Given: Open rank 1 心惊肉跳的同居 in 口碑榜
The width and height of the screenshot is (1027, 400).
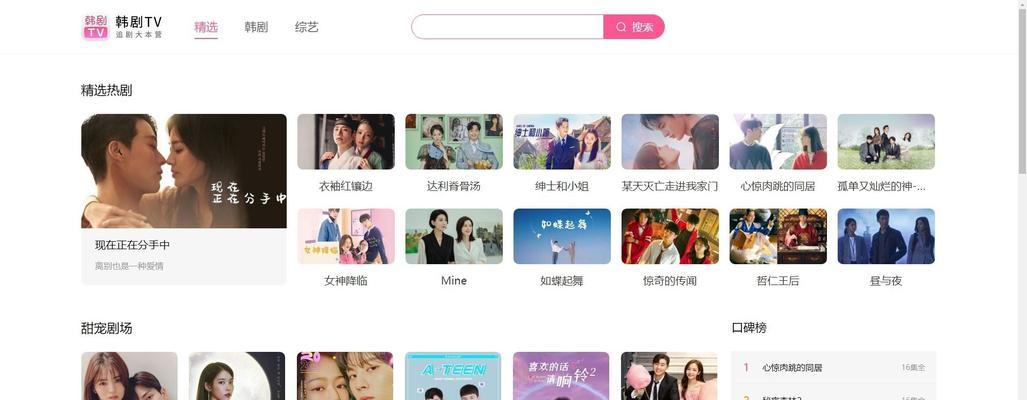Looking at the screenshot, I should [x=792, y=368].
